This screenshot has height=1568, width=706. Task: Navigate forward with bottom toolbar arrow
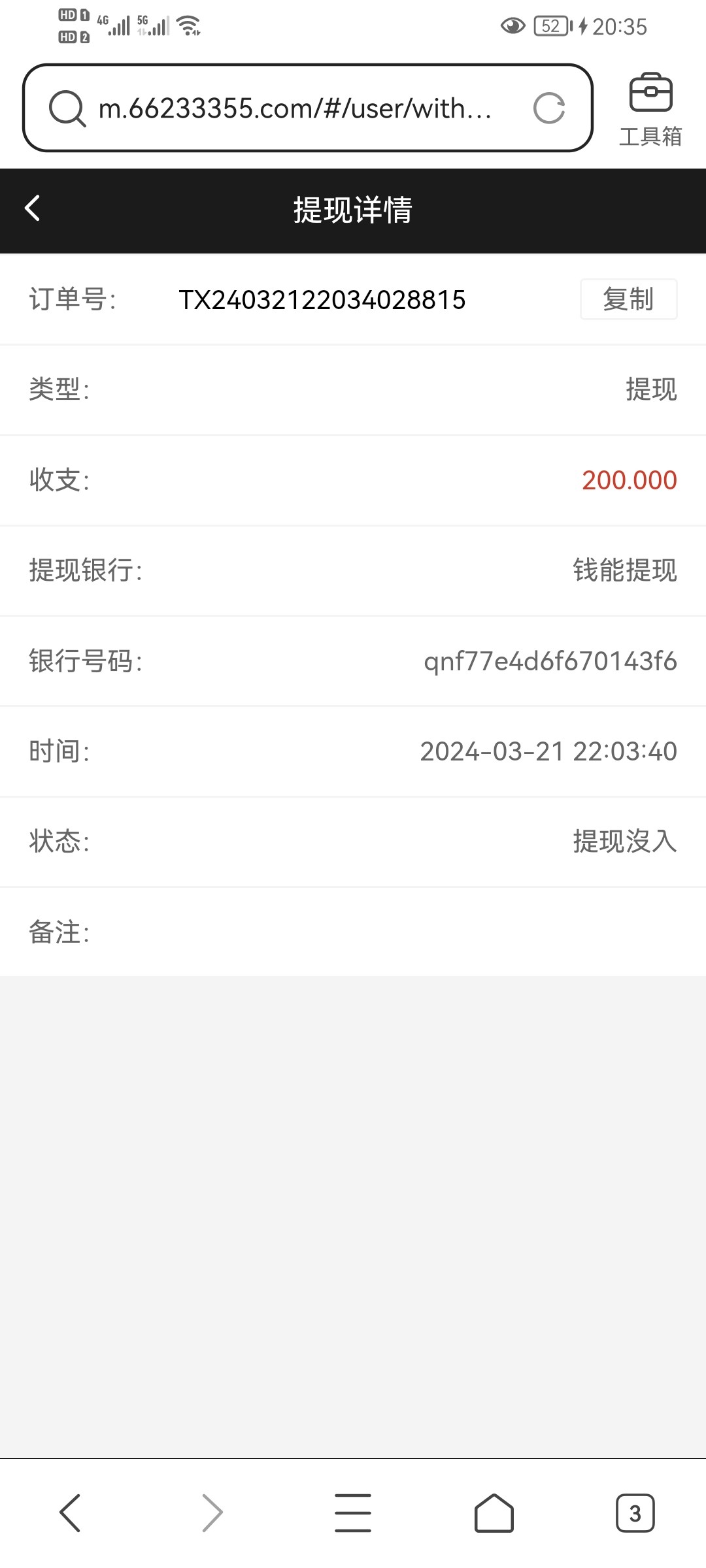click(x=212, y=1511)
